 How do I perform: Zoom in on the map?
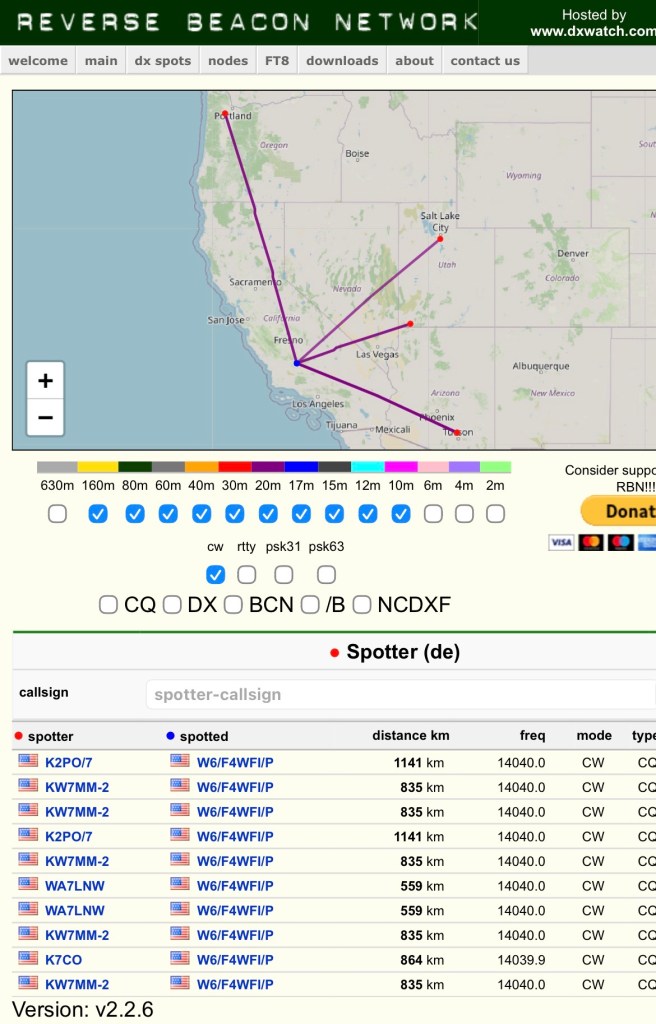(45, 381)
